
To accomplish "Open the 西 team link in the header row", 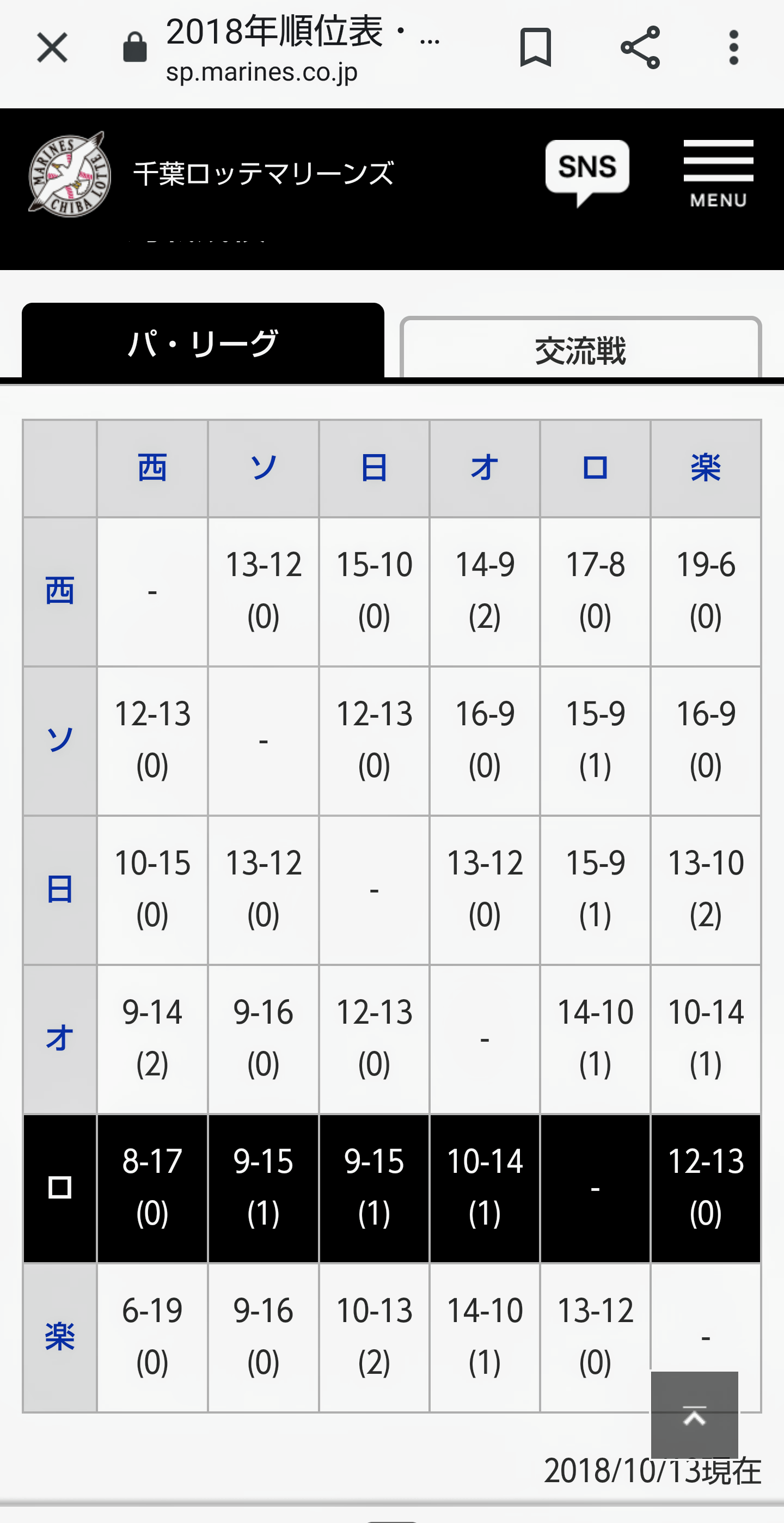I will (152, 468).
